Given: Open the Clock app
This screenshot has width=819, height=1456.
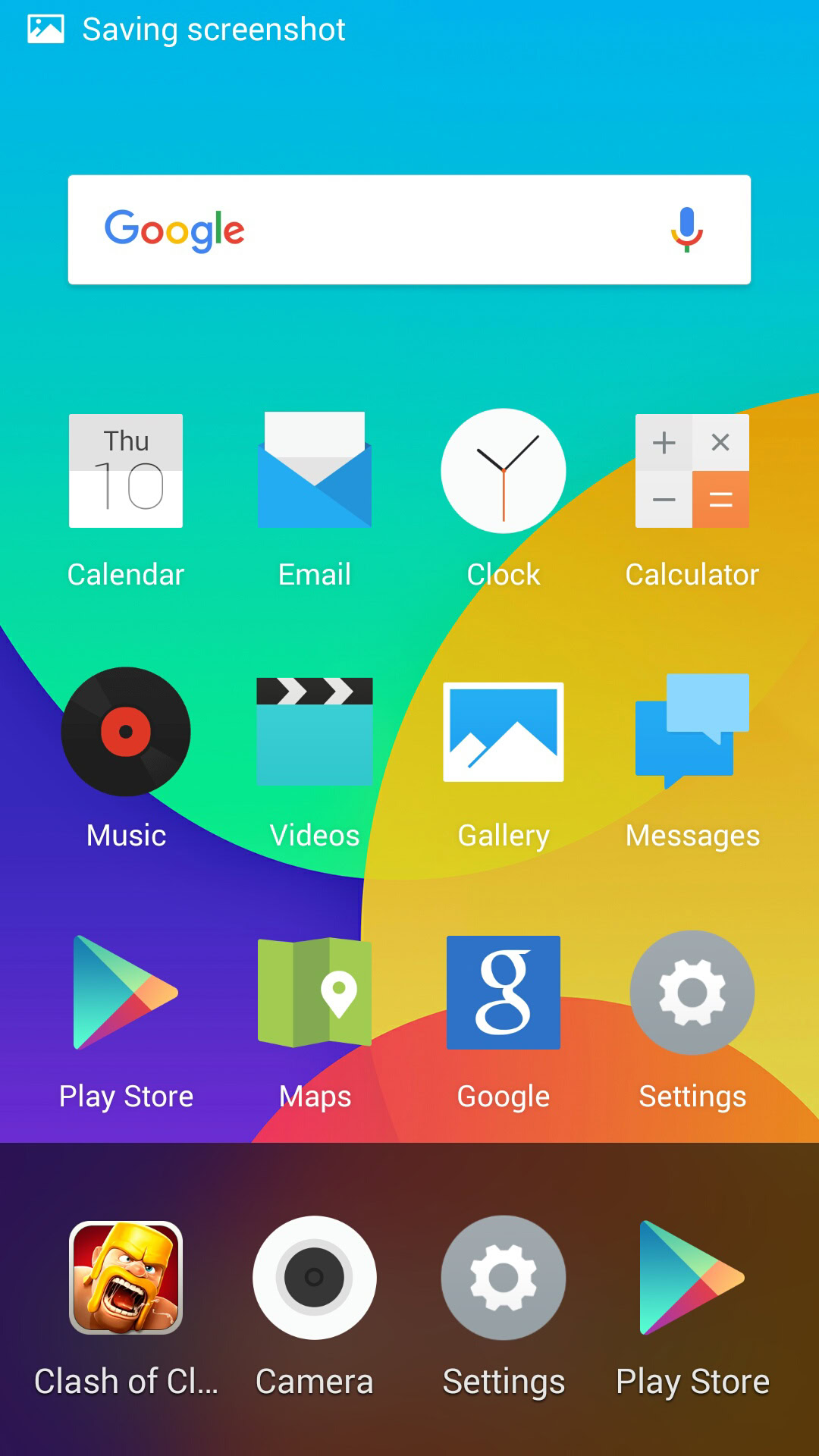Looking at the screenshot, I should (504, 471).
